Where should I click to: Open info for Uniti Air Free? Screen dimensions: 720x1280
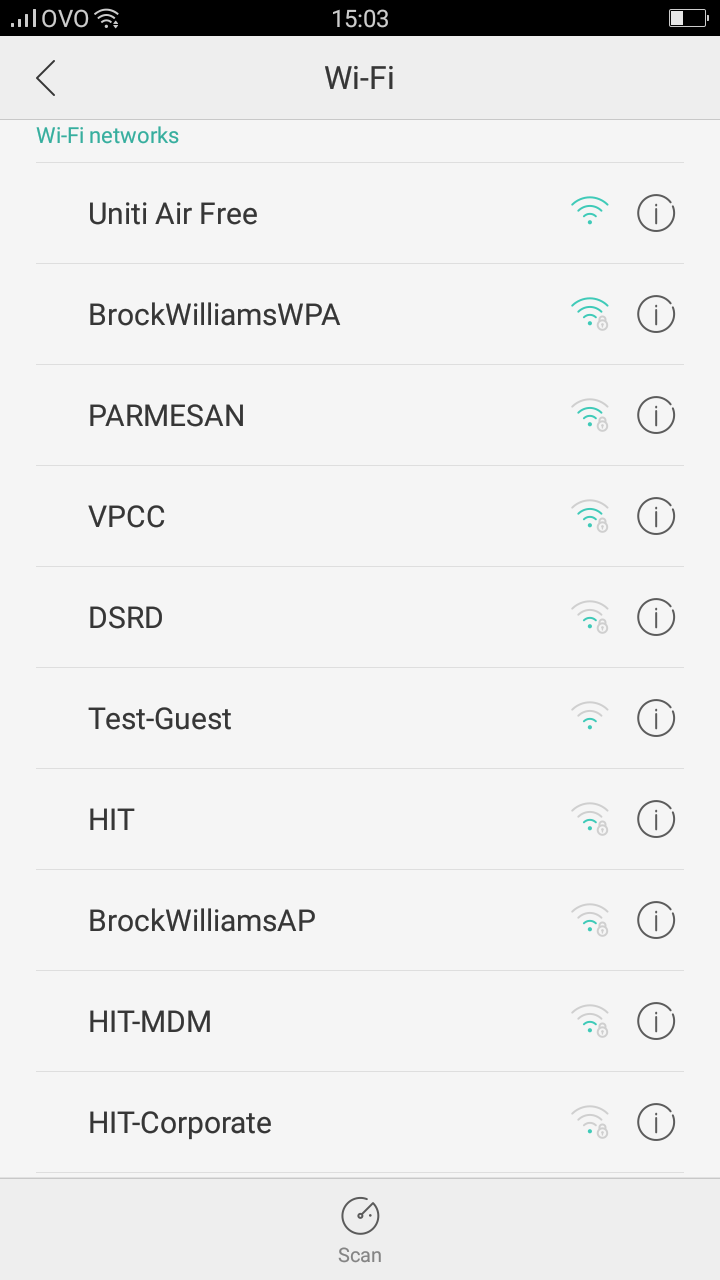[656, 213]
